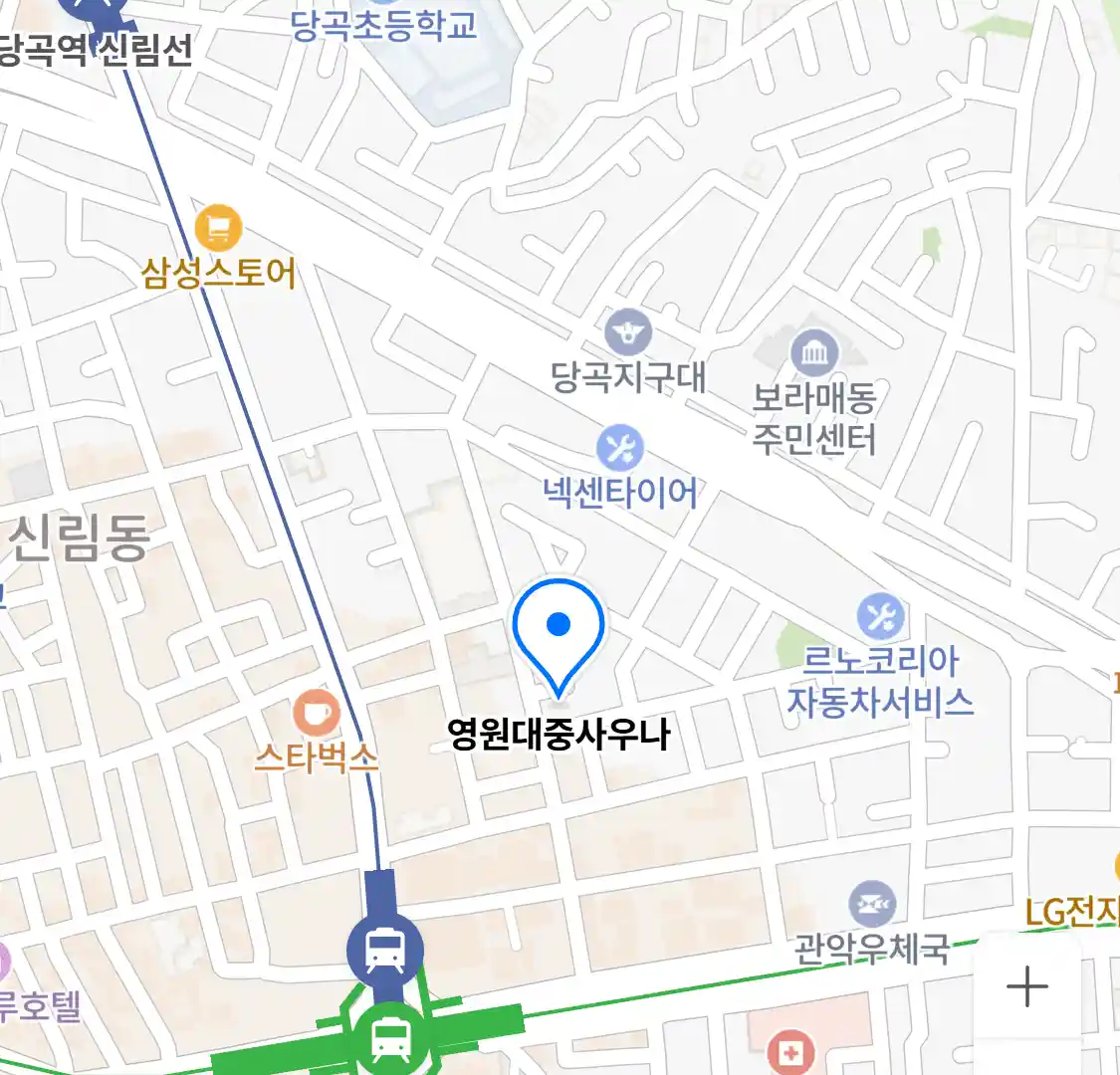Tap the blue Sillim Line station icon
Image resolution: width=1120 pixels, height=1075 pixels.
click(x=385, y=951)
